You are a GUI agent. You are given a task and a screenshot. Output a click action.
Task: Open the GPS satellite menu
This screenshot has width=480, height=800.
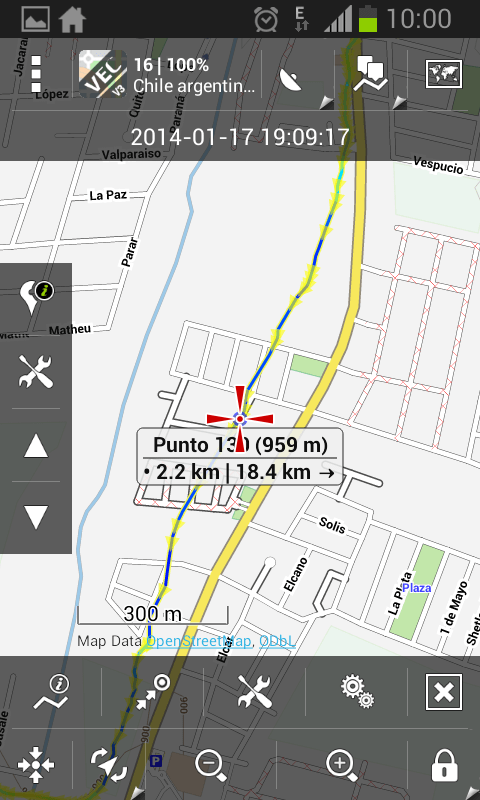[298, 79]
